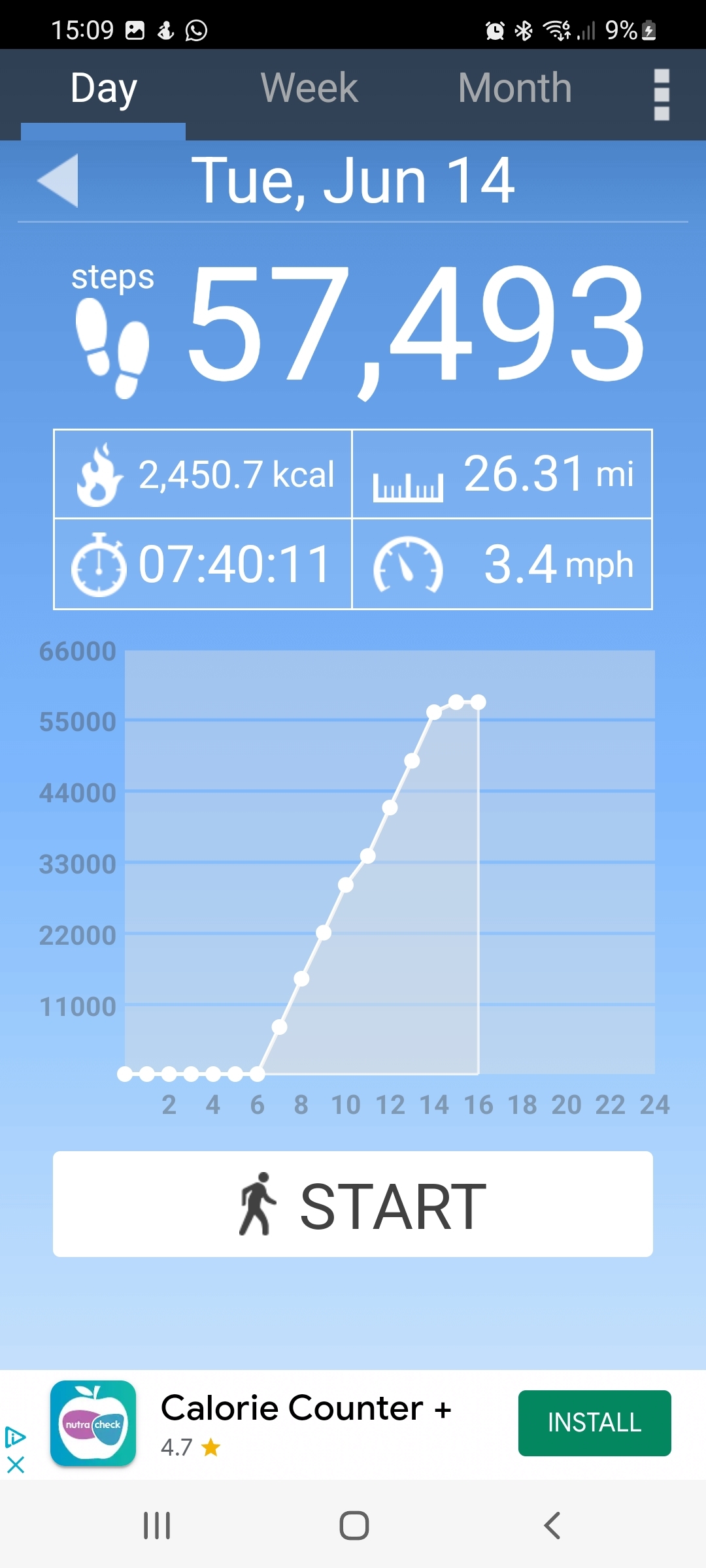Open recent apps from navigation bar
706x1568 pixels.
157,1526
